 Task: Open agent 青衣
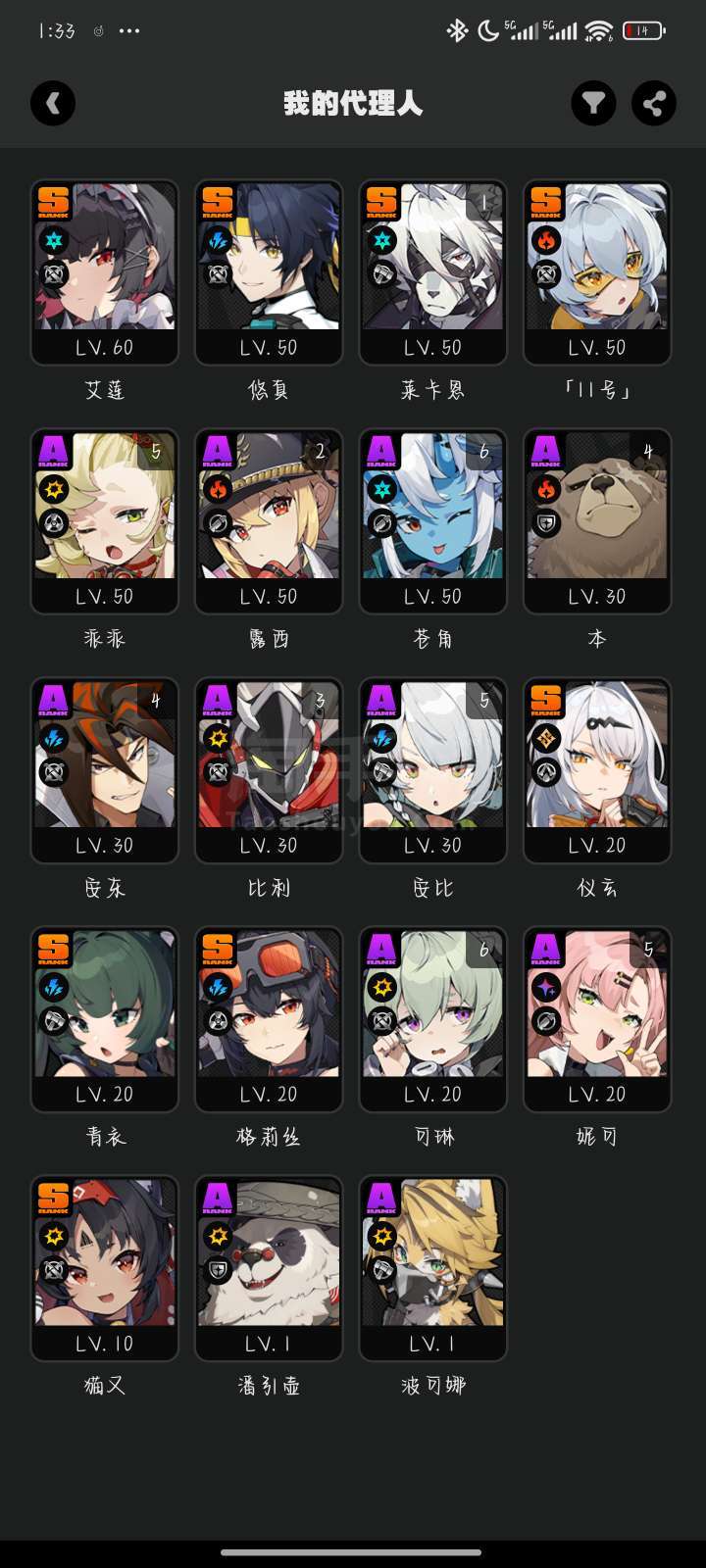click(x=105, y=1019)
